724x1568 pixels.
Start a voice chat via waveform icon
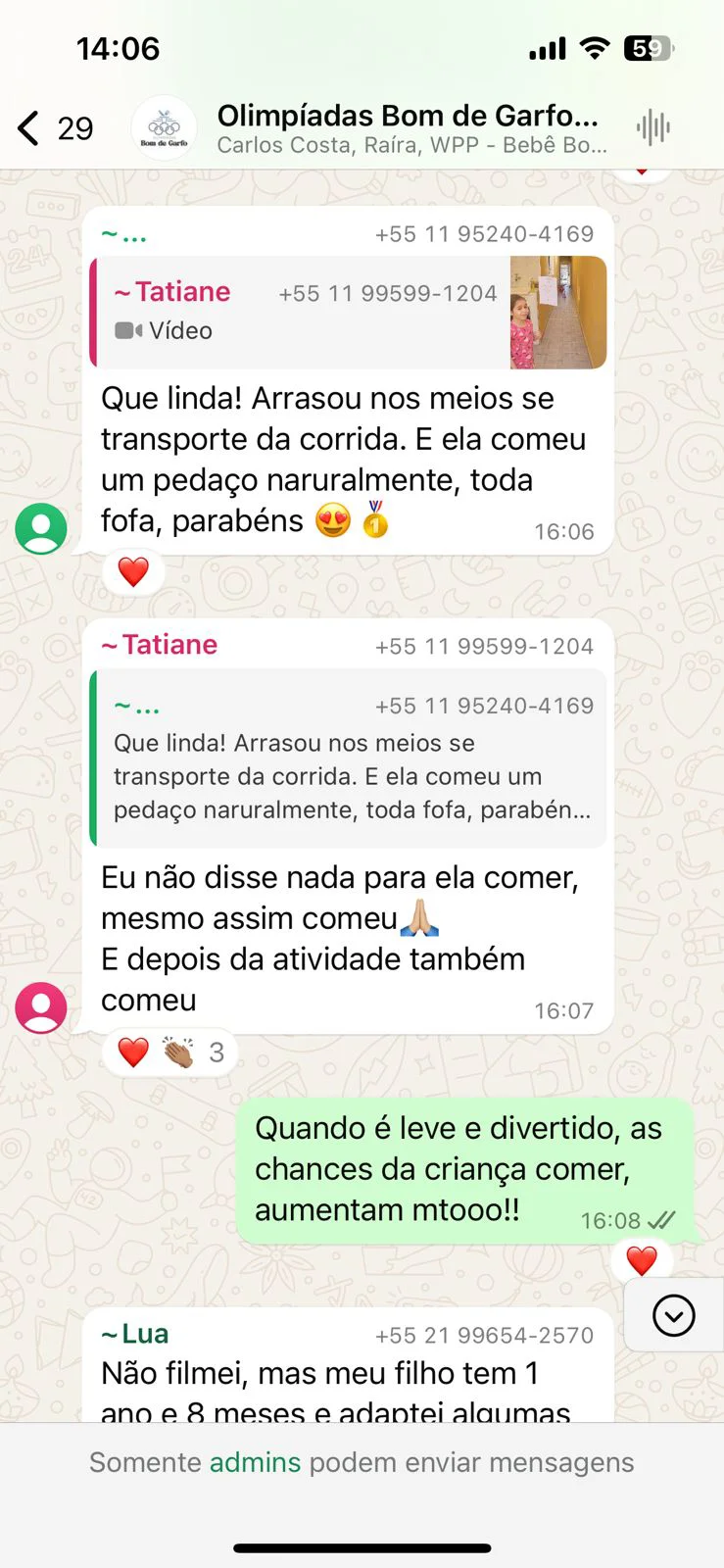pos(652,128)
